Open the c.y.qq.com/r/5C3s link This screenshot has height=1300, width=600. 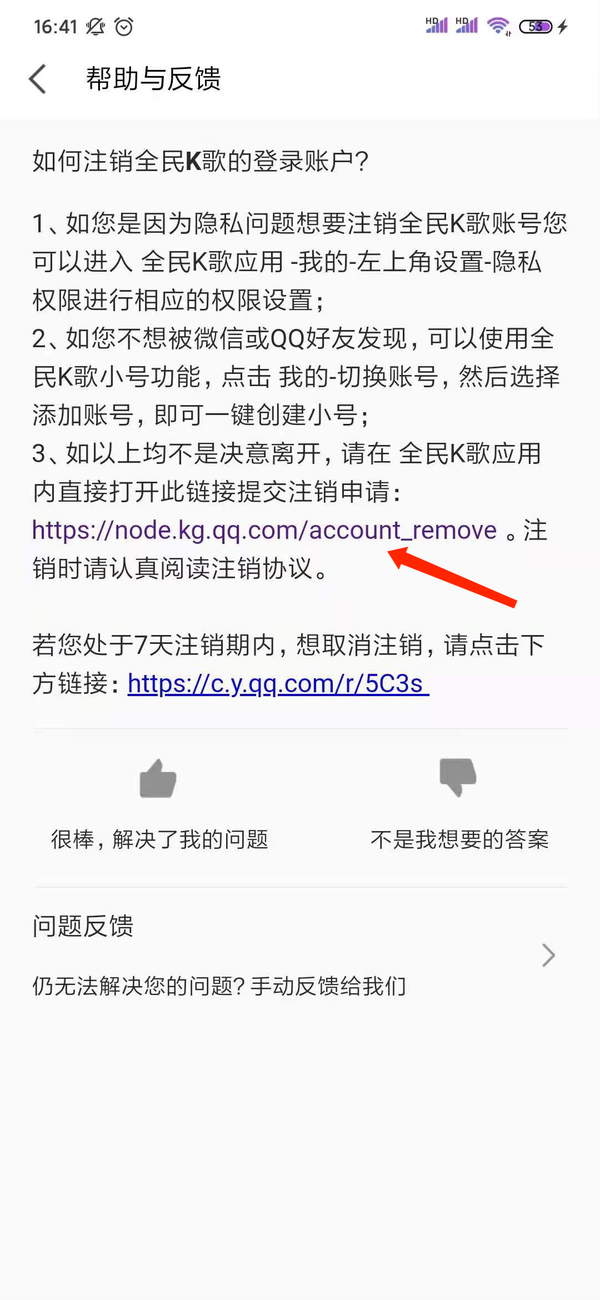click(x=278, y=684)
